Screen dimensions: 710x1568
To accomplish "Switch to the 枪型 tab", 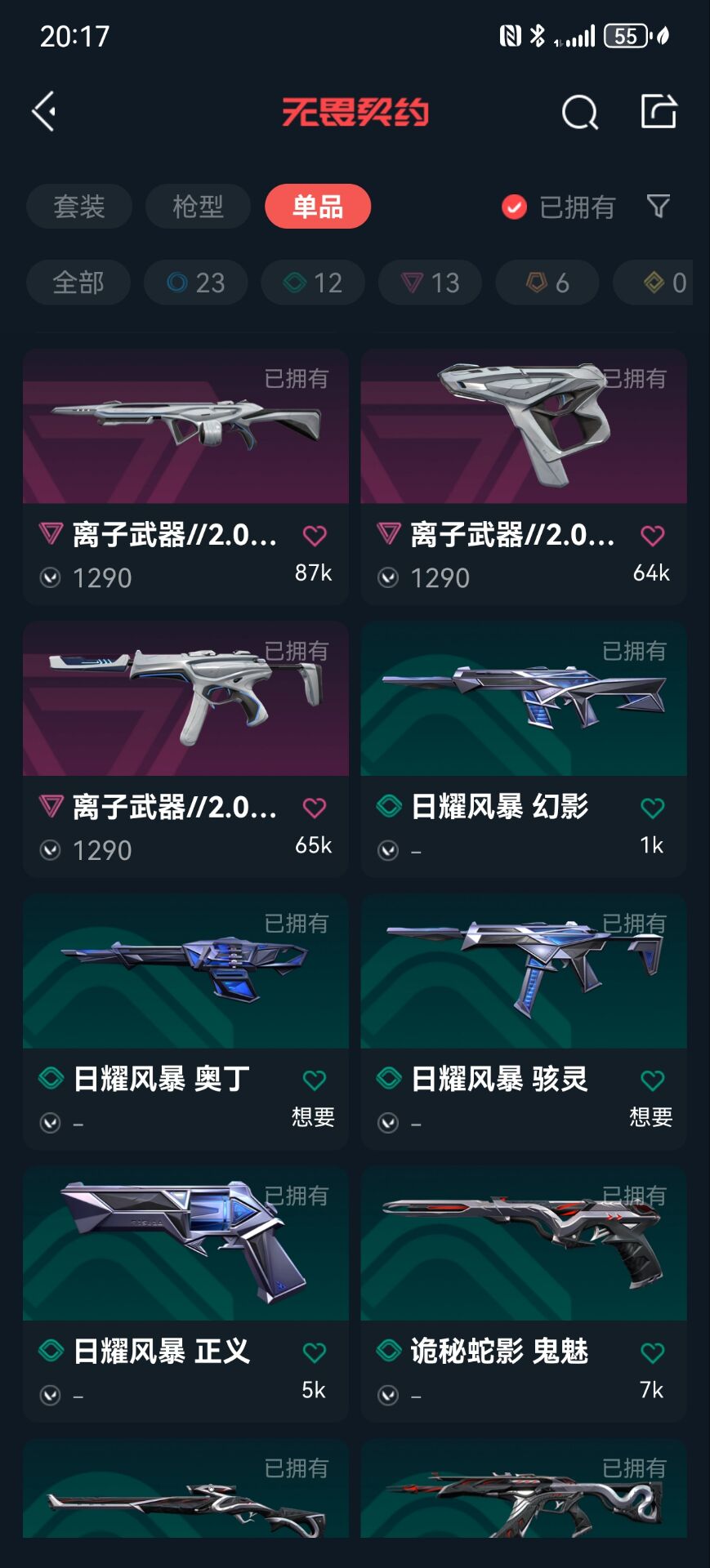I will pos(198,207).
